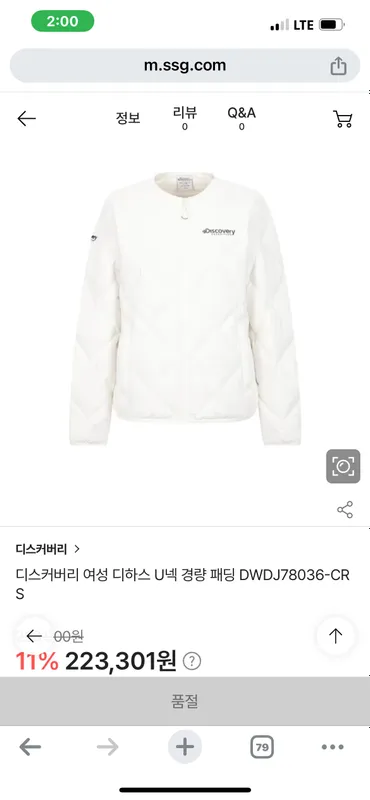370x800 pixels.
Task: View the 79 open tabs
Action: point(262,747)
